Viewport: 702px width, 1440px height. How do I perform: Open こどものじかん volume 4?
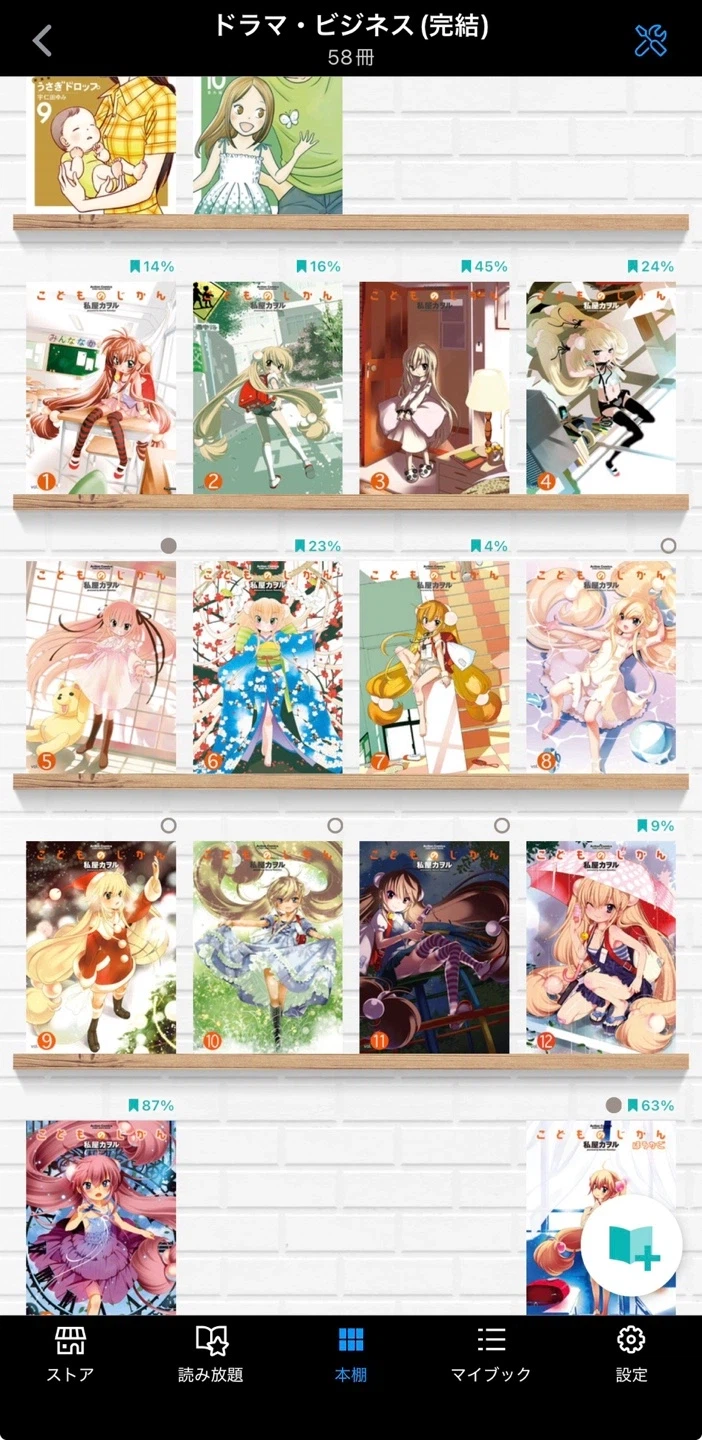(601, 388)
